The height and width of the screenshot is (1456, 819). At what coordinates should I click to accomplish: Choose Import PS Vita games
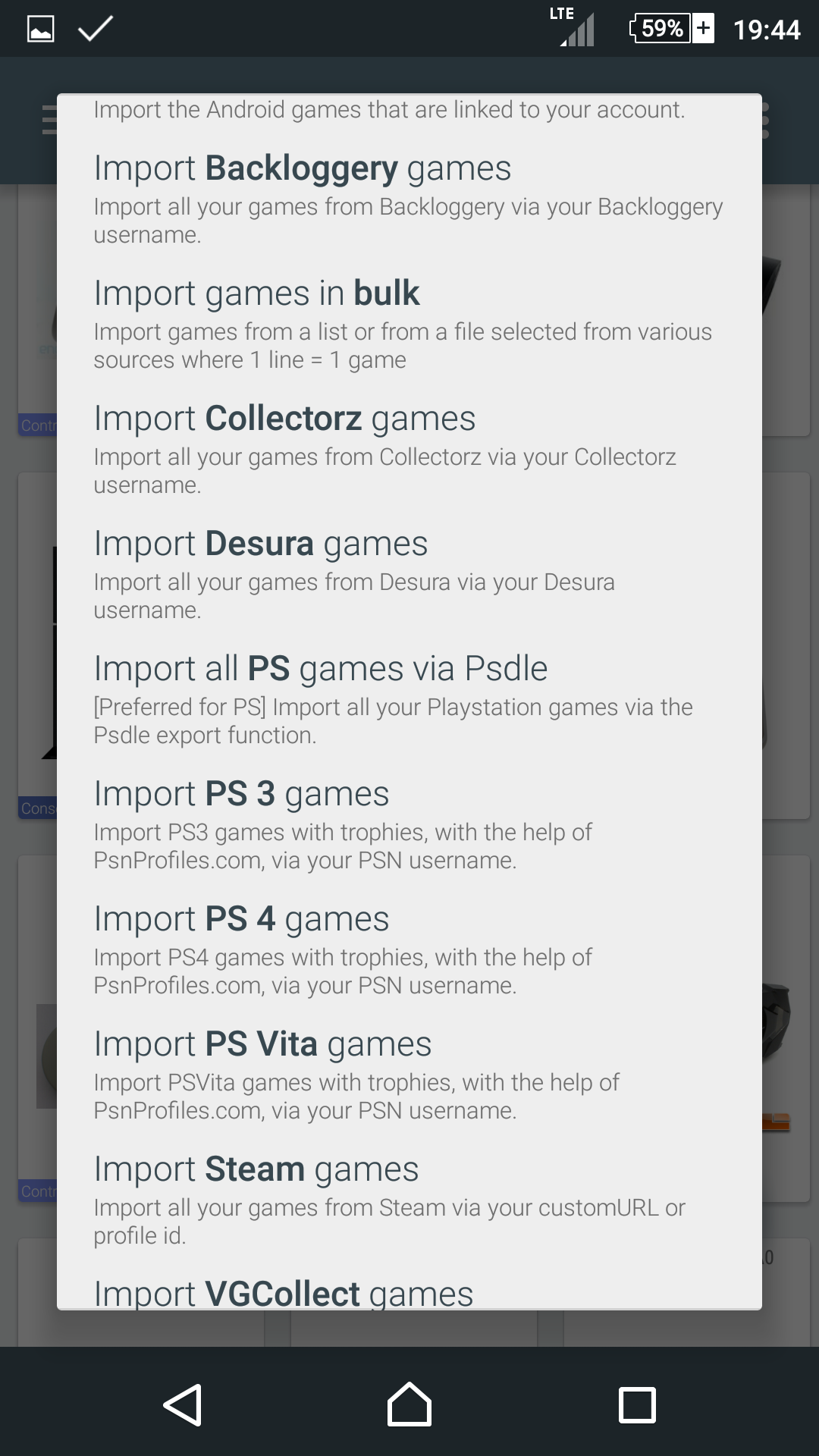point(409,1075)
